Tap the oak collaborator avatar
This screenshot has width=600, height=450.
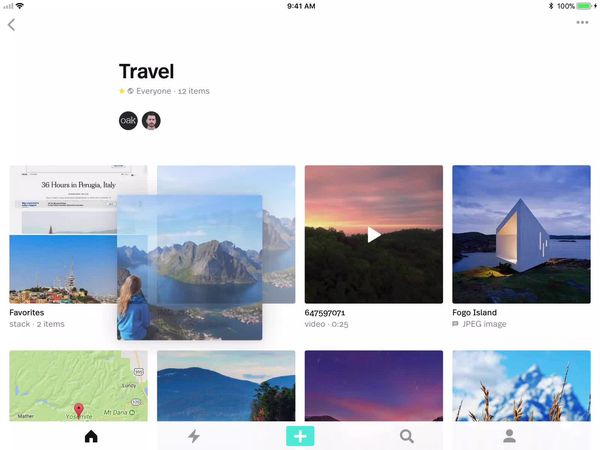[x=128, y=121]
